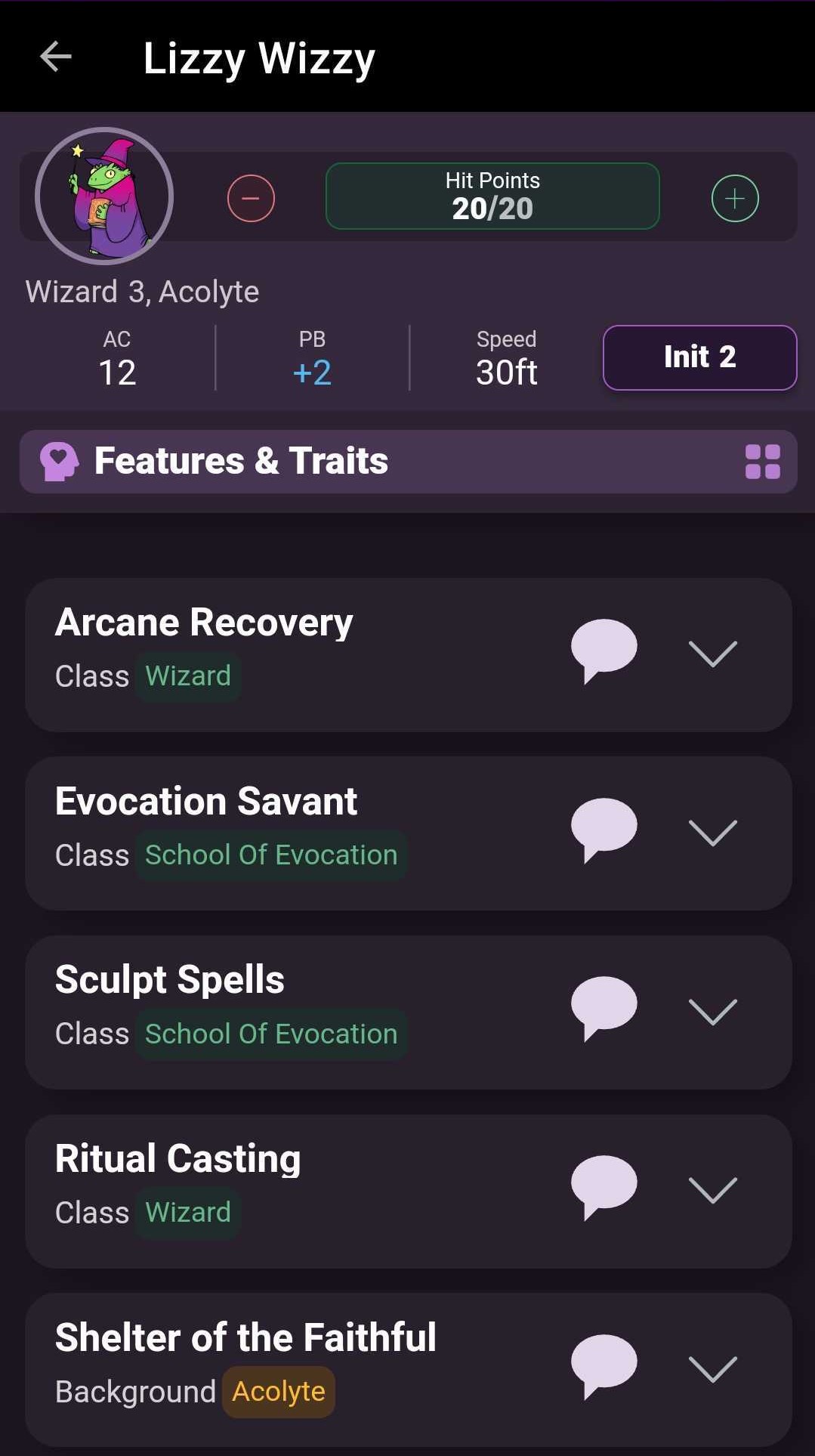Tap the speech bubble on Sculpt Spells
Screen dimensions: 815x1456
pos(604,1007)
